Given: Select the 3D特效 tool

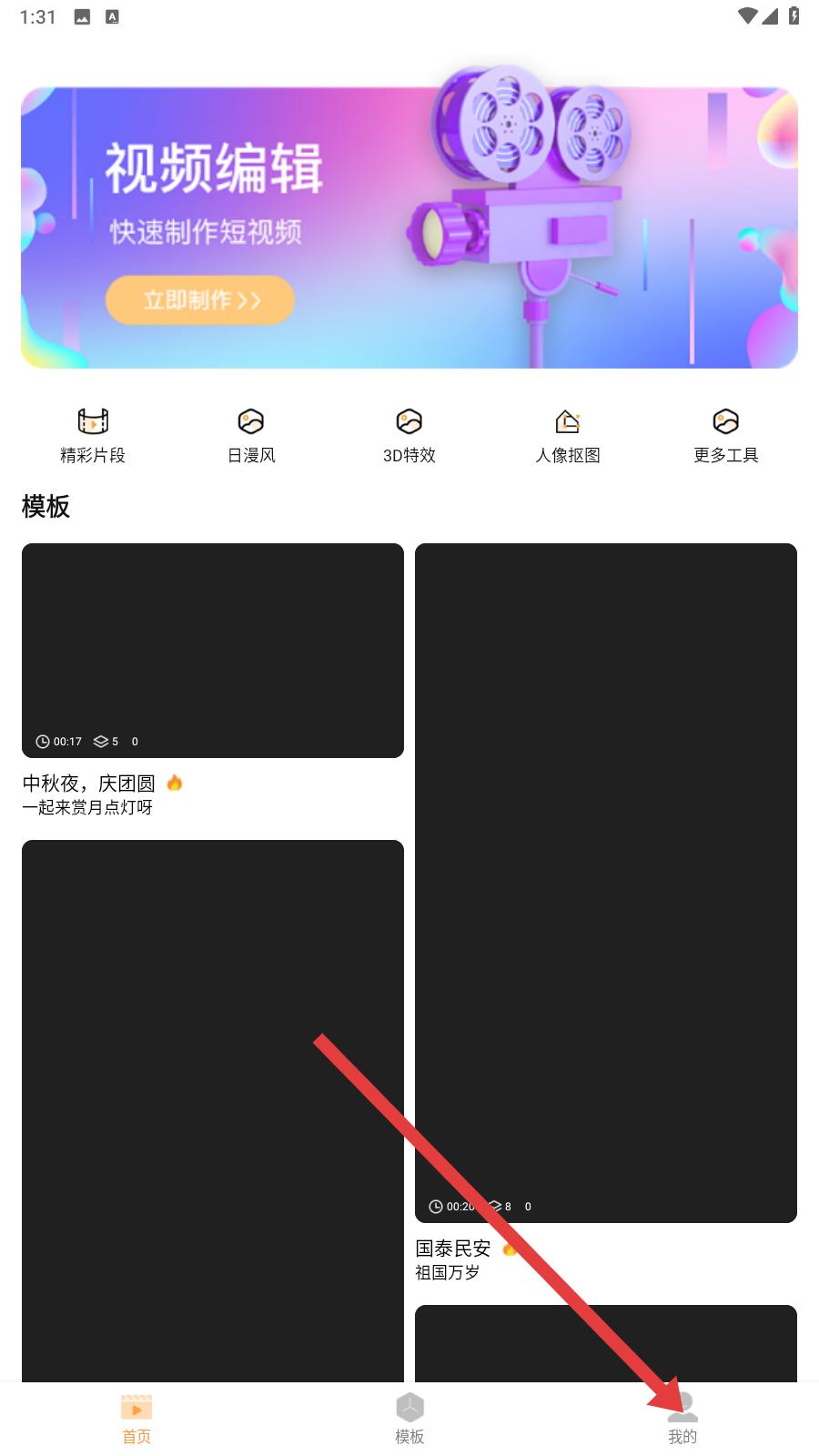Looking at the screenshot, I should tap(409, 435).
